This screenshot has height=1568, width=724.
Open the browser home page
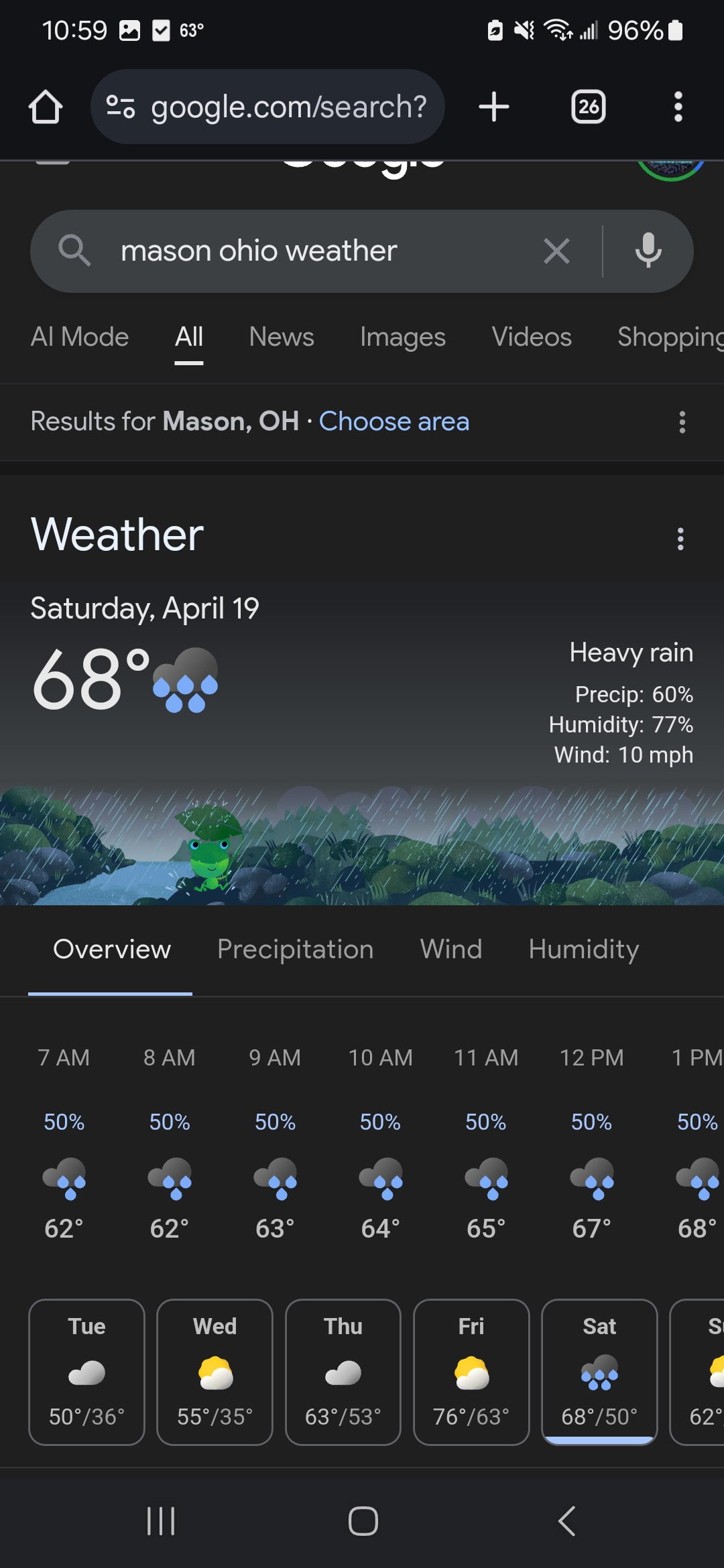[x=46, y=107]
